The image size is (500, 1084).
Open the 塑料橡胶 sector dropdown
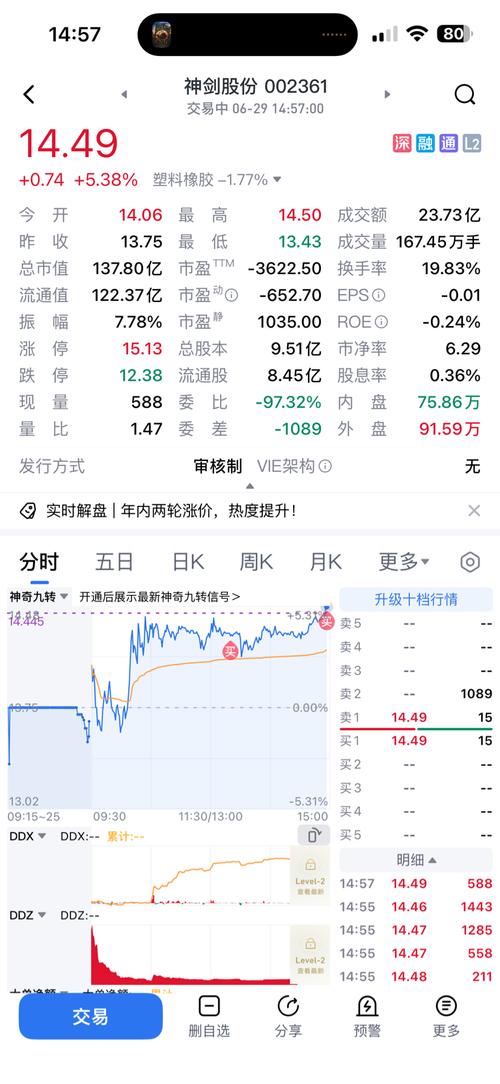point(217,180)
